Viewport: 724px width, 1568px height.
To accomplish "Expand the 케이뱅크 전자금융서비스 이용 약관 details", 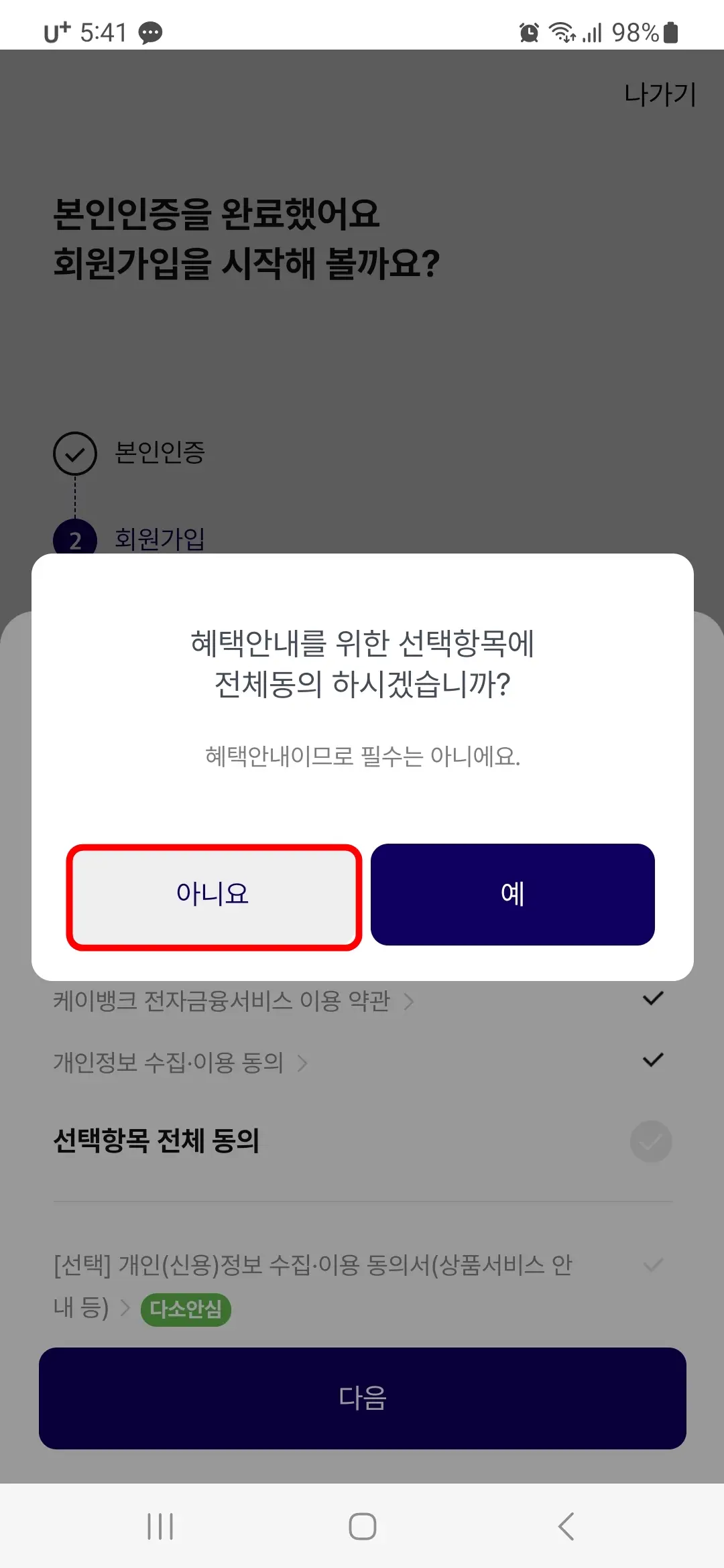I will click(x=410, y=1000).
